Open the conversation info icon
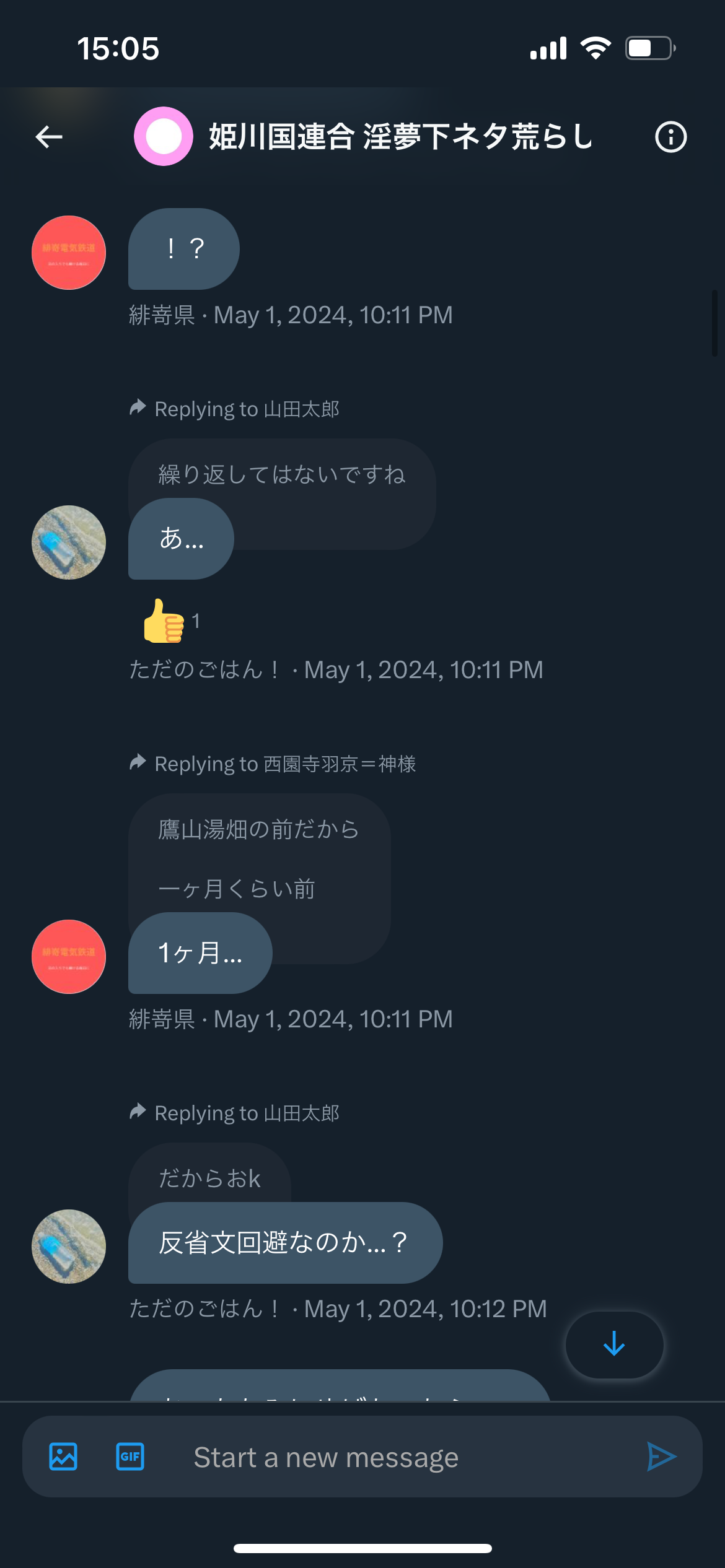This screenshot has height=1568, width=725. click(x=671, y=137)
